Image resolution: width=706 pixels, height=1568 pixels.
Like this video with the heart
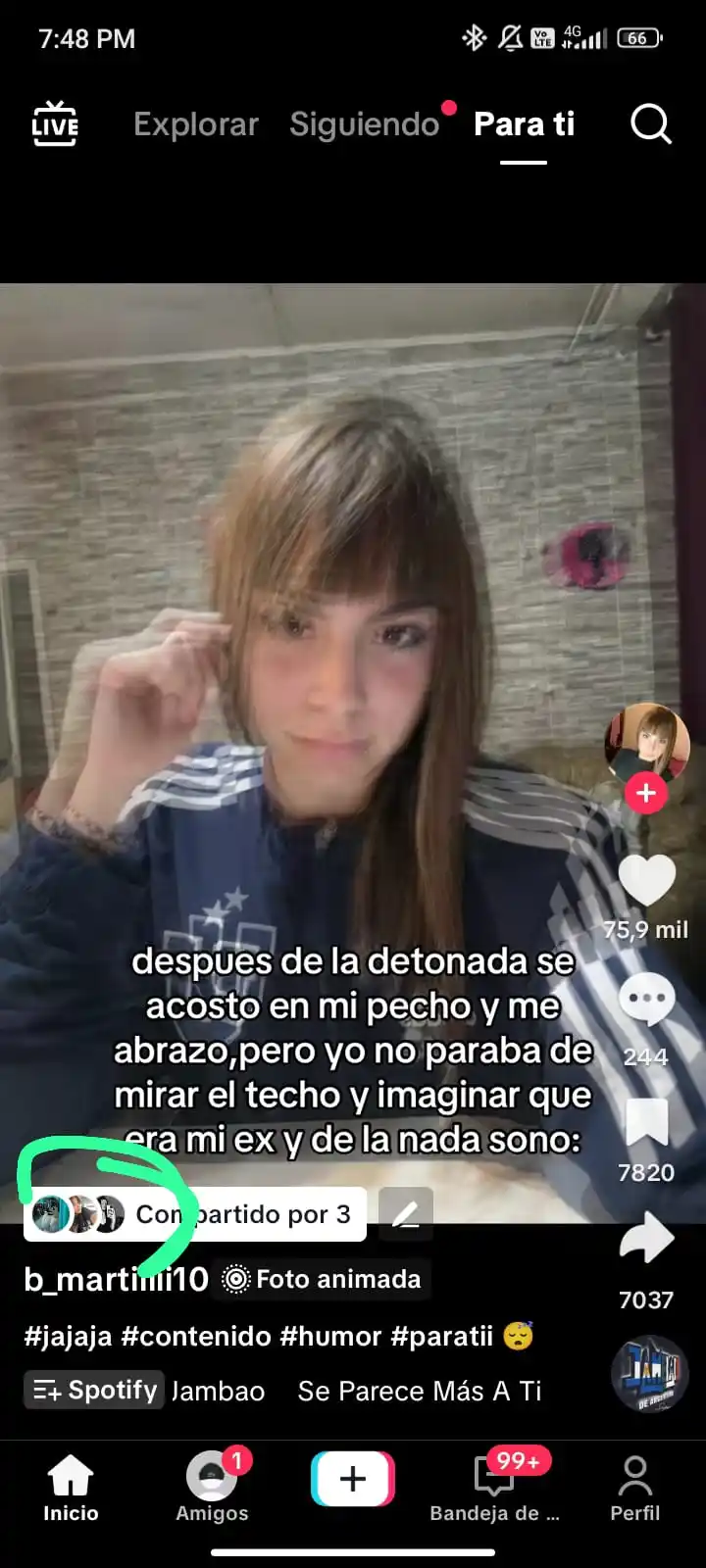pos(646,880)
